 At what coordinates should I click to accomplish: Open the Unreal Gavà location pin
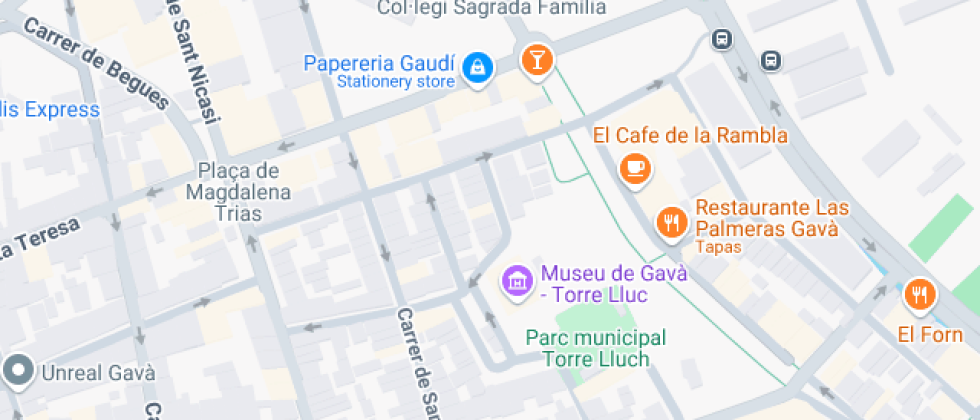coord(19,371)
